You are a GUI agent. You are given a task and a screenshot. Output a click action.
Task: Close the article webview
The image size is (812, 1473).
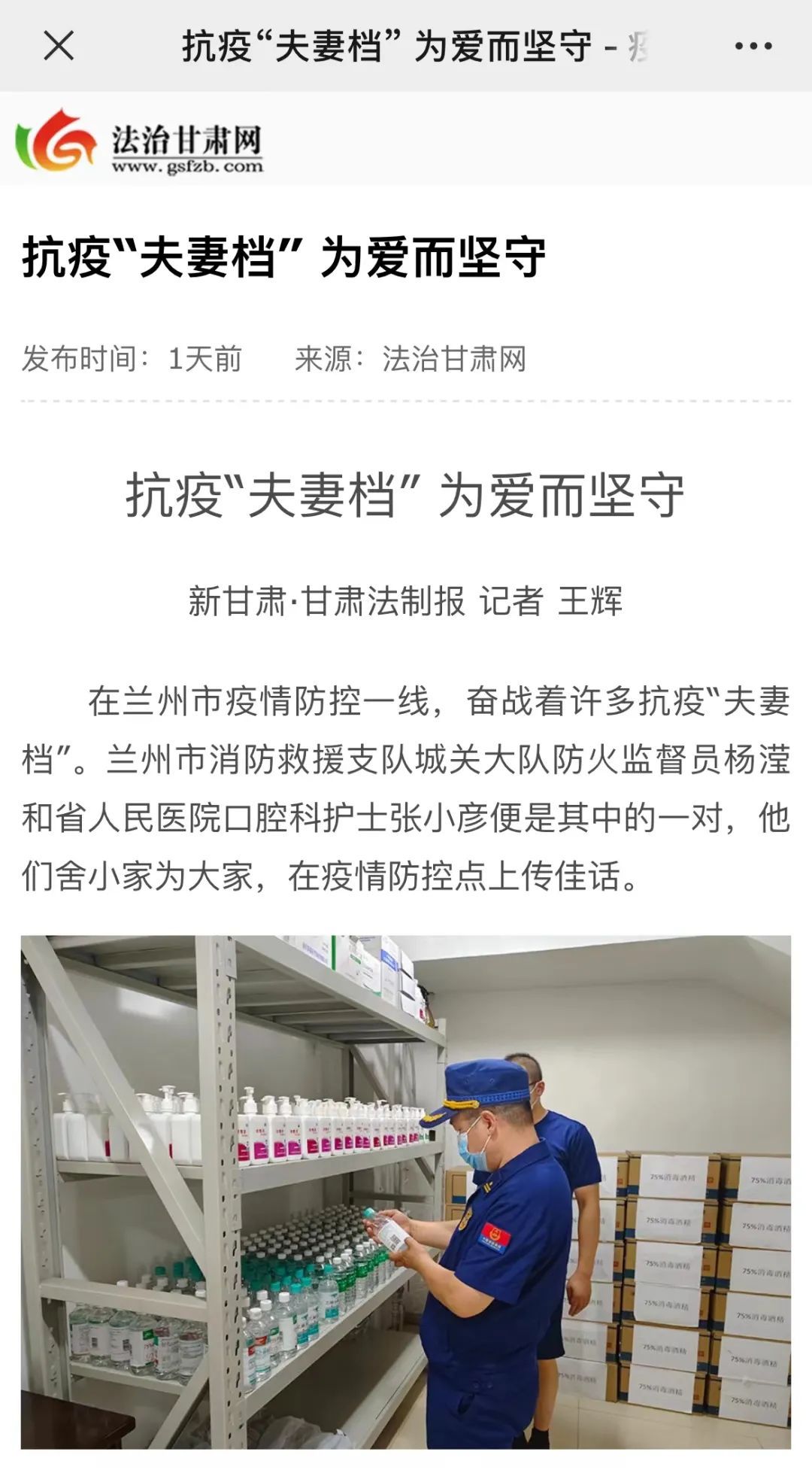59,46
